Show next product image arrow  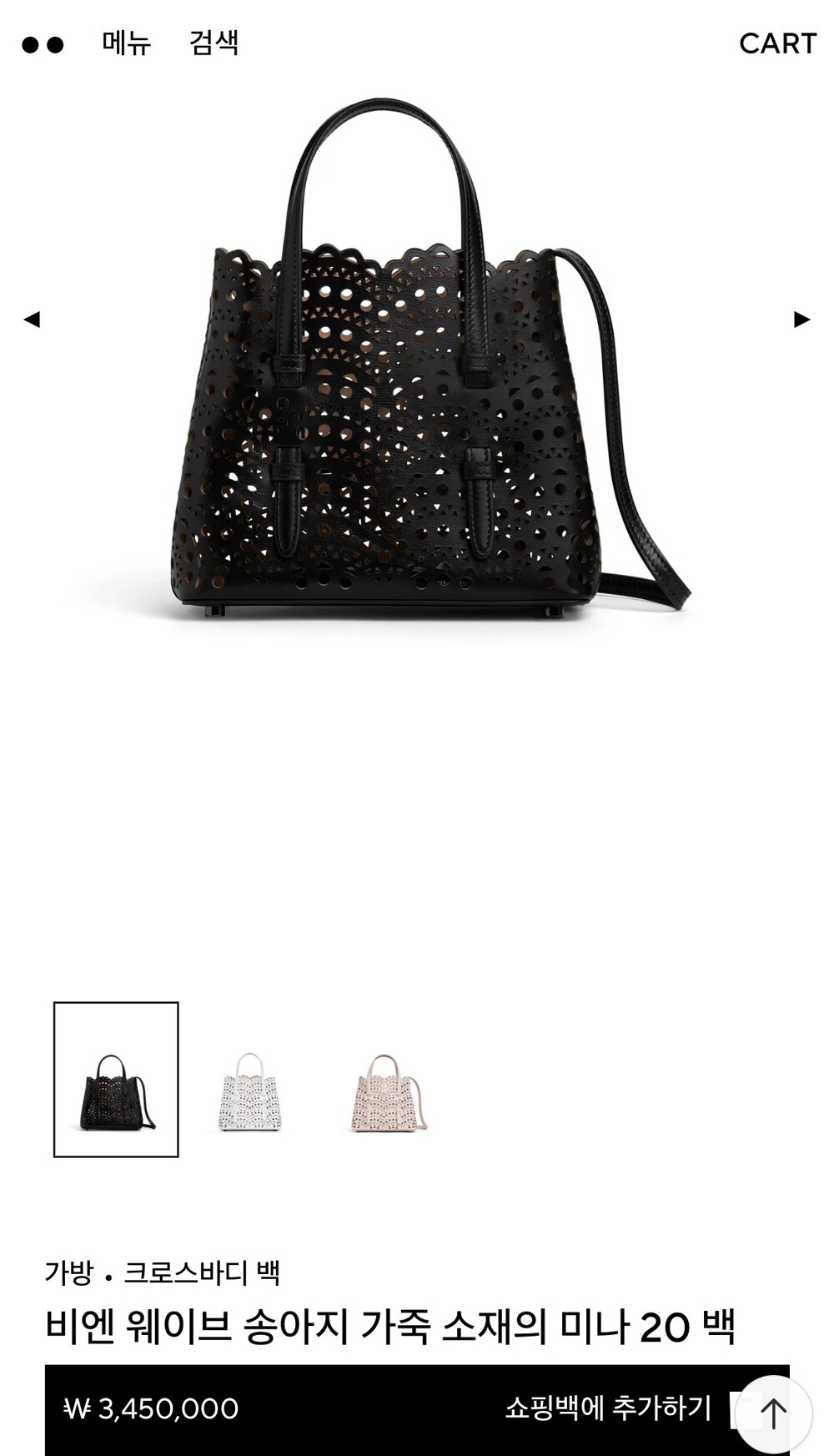point(802,319)
